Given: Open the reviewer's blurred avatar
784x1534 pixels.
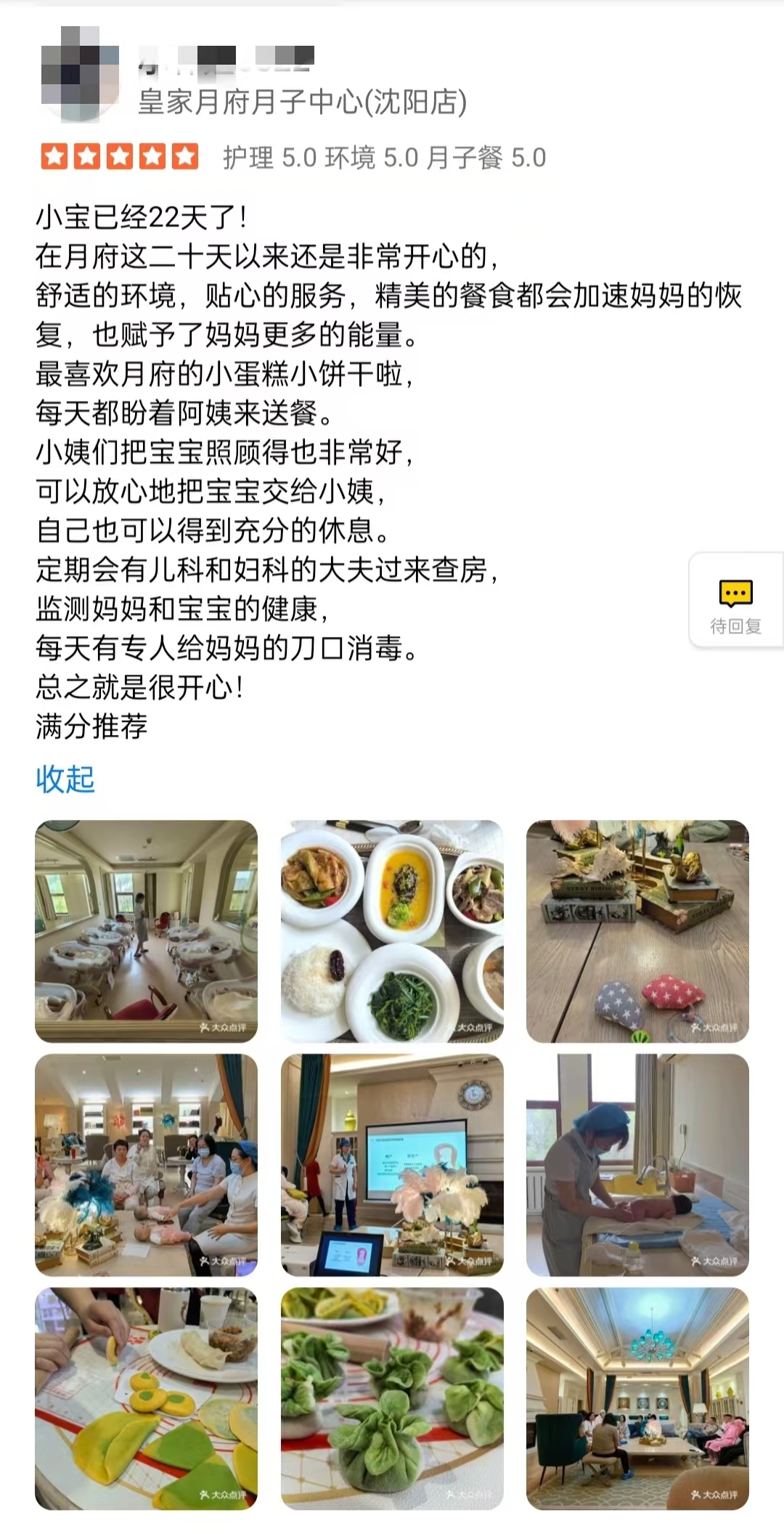Looking at the screenshot, I should [x=79, y=74].
